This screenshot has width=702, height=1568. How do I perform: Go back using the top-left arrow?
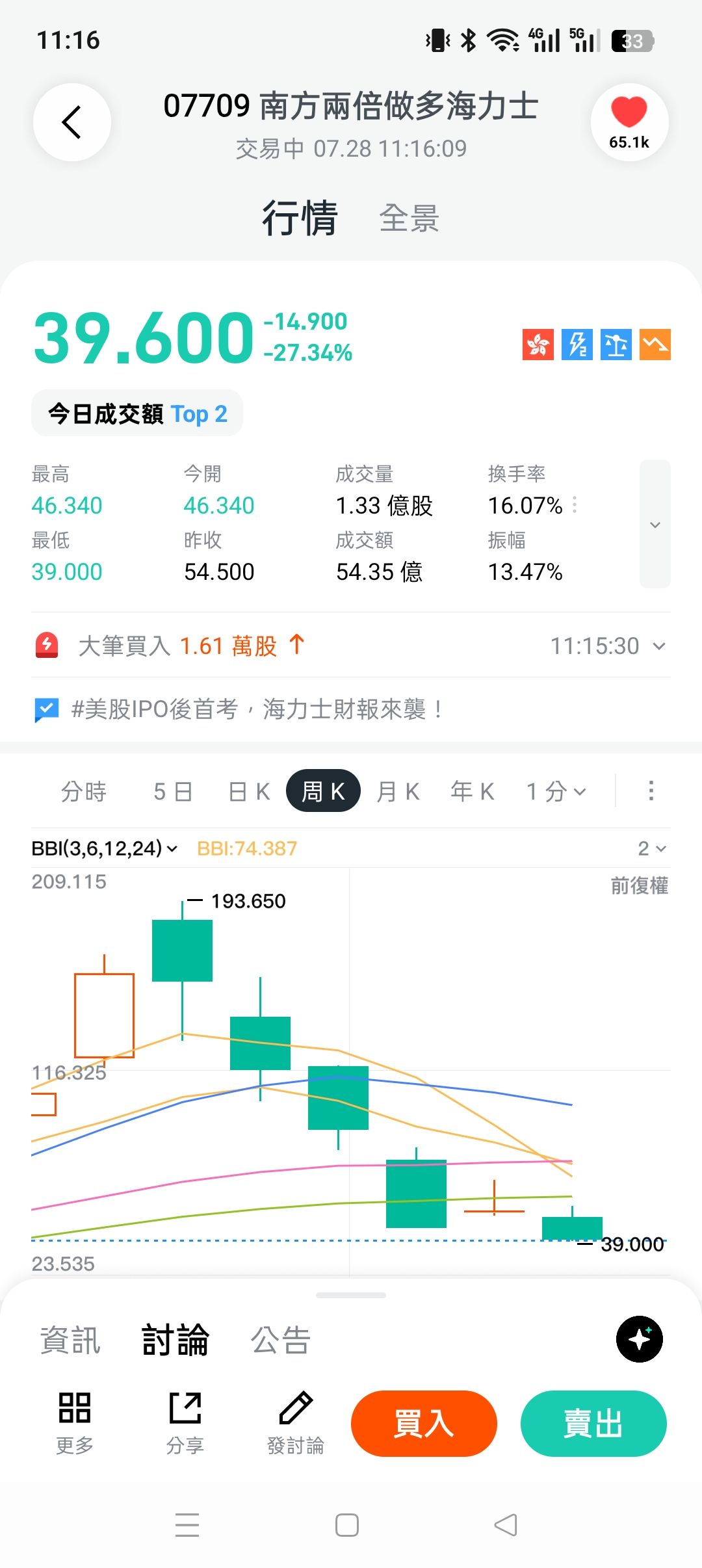click(72, 122)
